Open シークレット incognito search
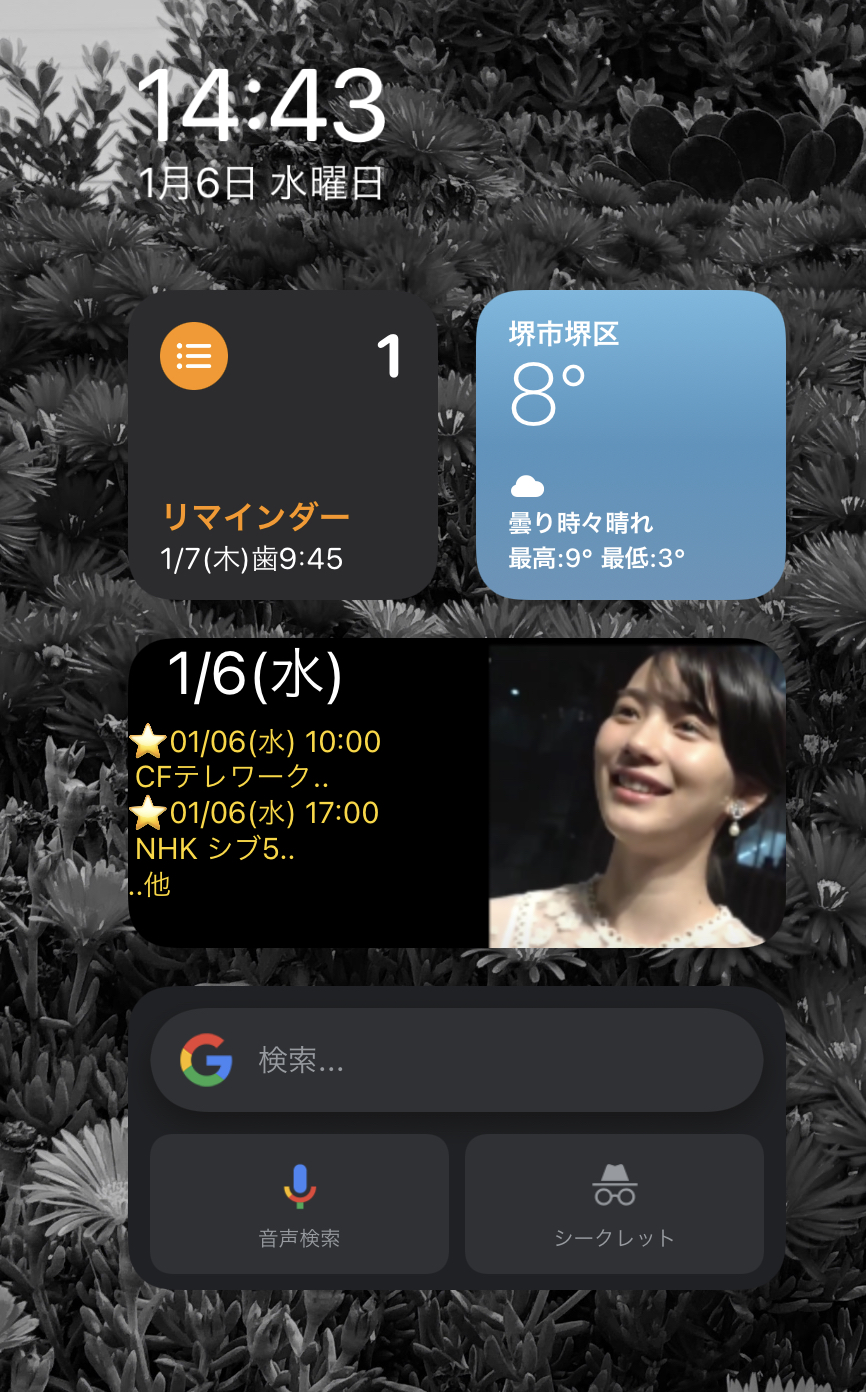866x1392 pixels. click(x=614, y=1204)
